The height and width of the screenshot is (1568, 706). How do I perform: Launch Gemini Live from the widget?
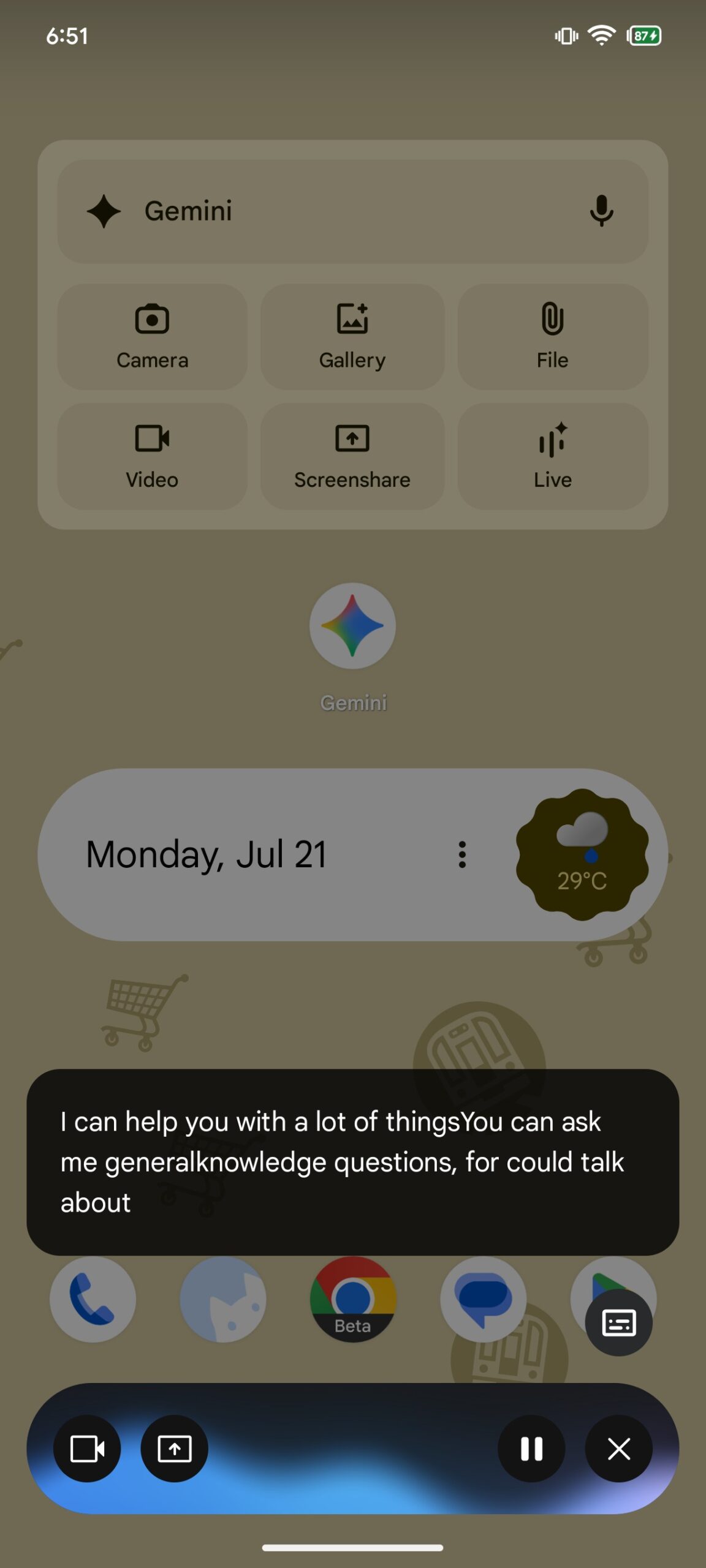[552, 456]
